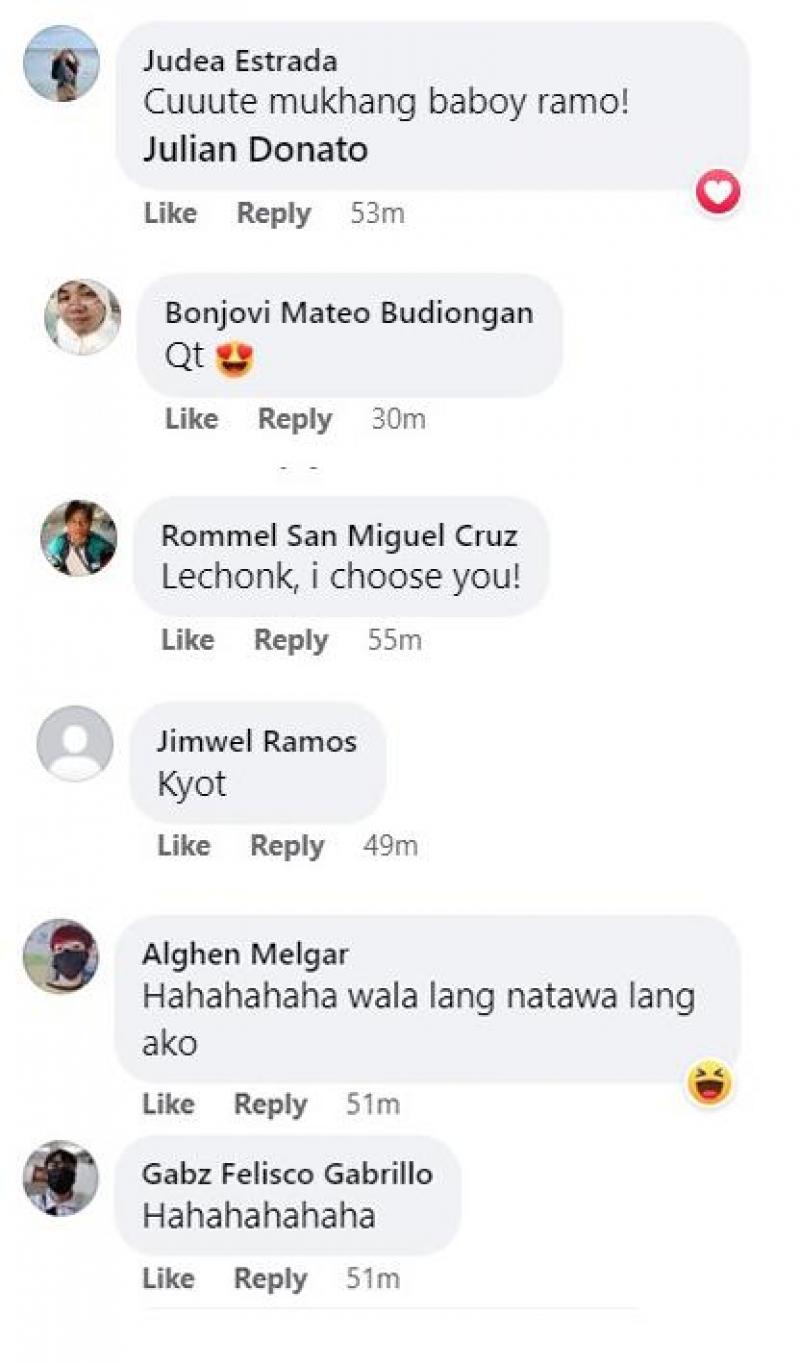Open Rommel San Miguel Cruz's avatar
Image resolution: width=800 pixels, height=1363 pixels.
(78, 538)
